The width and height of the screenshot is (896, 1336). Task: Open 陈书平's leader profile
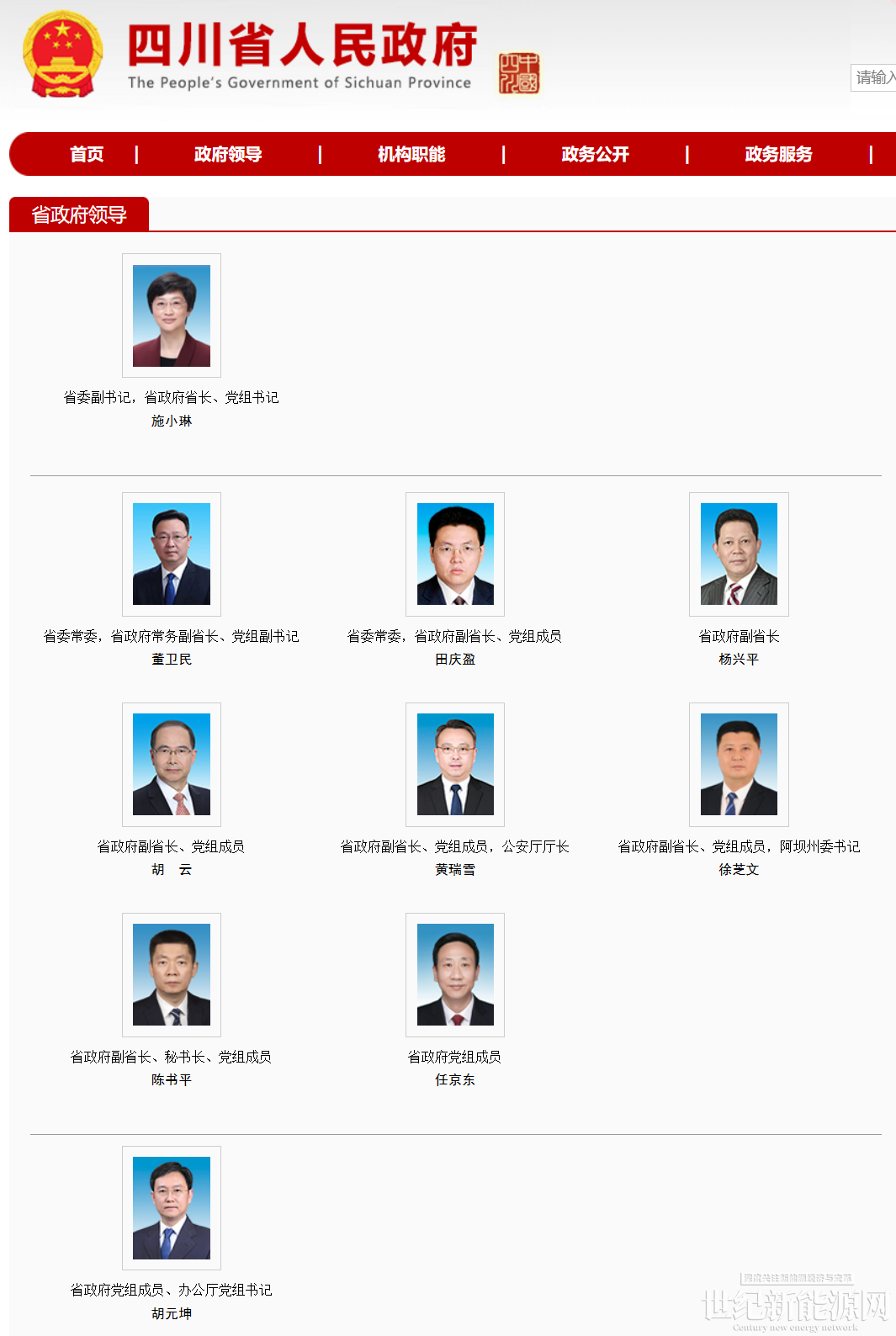point(172,975)
